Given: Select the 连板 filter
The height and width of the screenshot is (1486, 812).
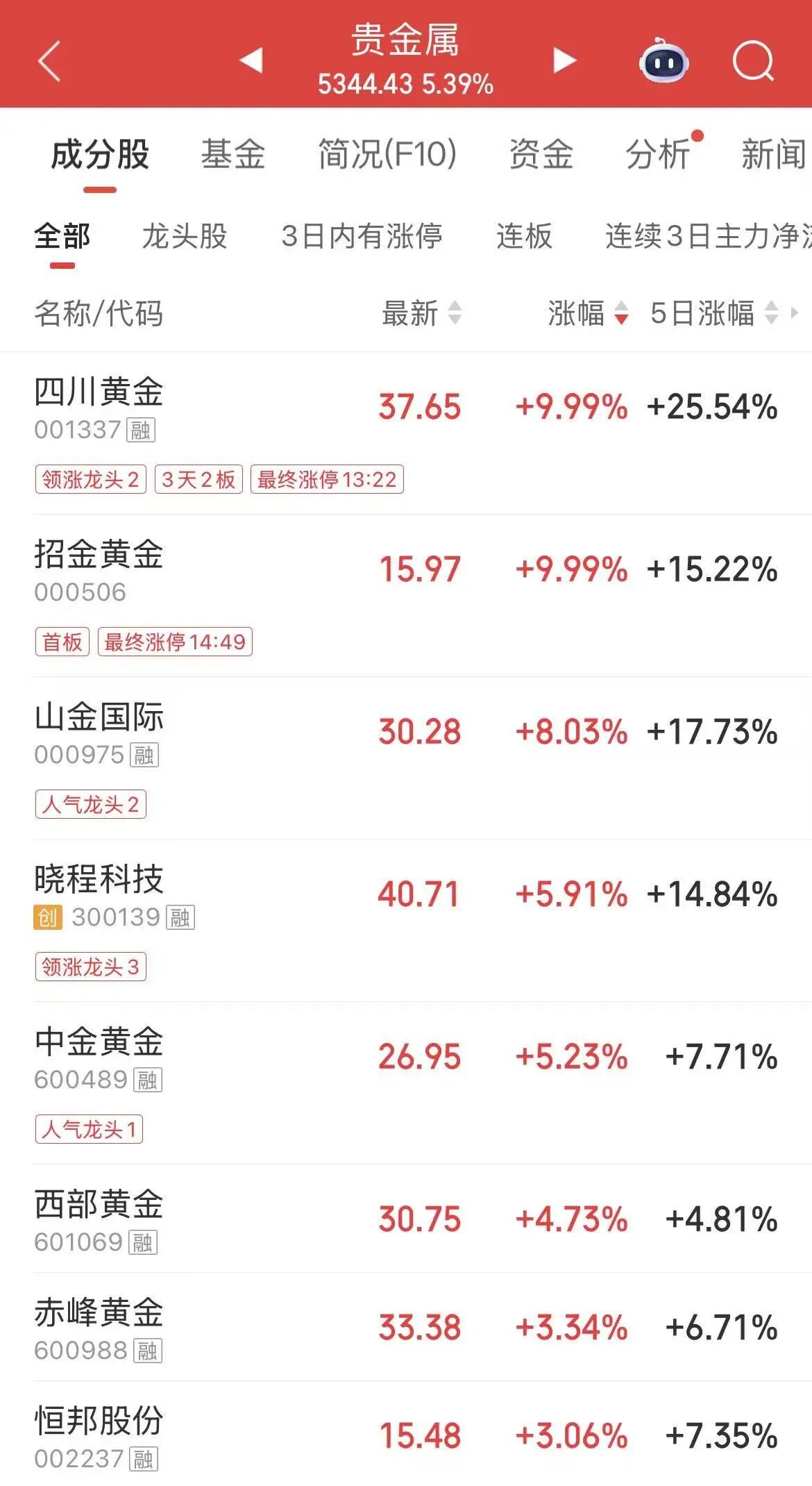Looking at the screenshot, I should [524, 236].
